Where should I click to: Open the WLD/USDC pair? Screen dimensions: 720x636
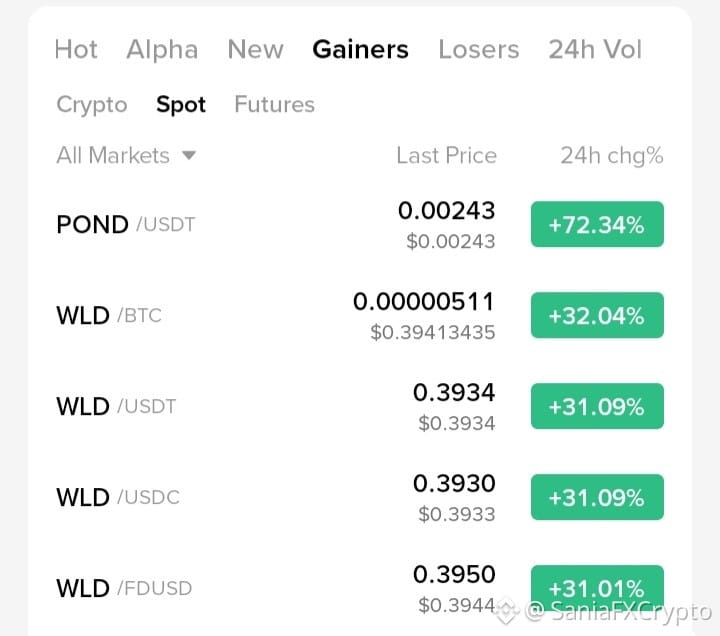click(360, 497)
